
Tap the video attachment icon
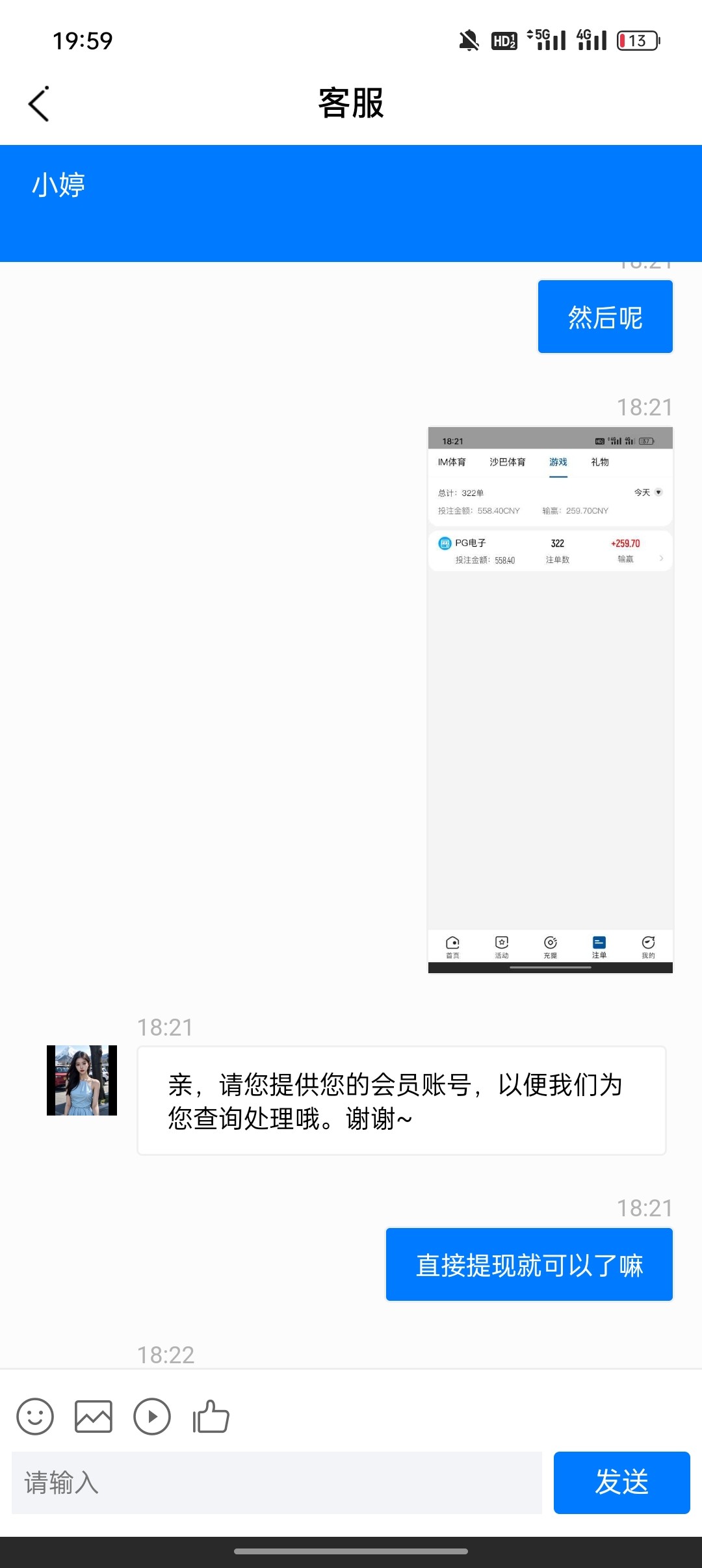pos(152,1417)
